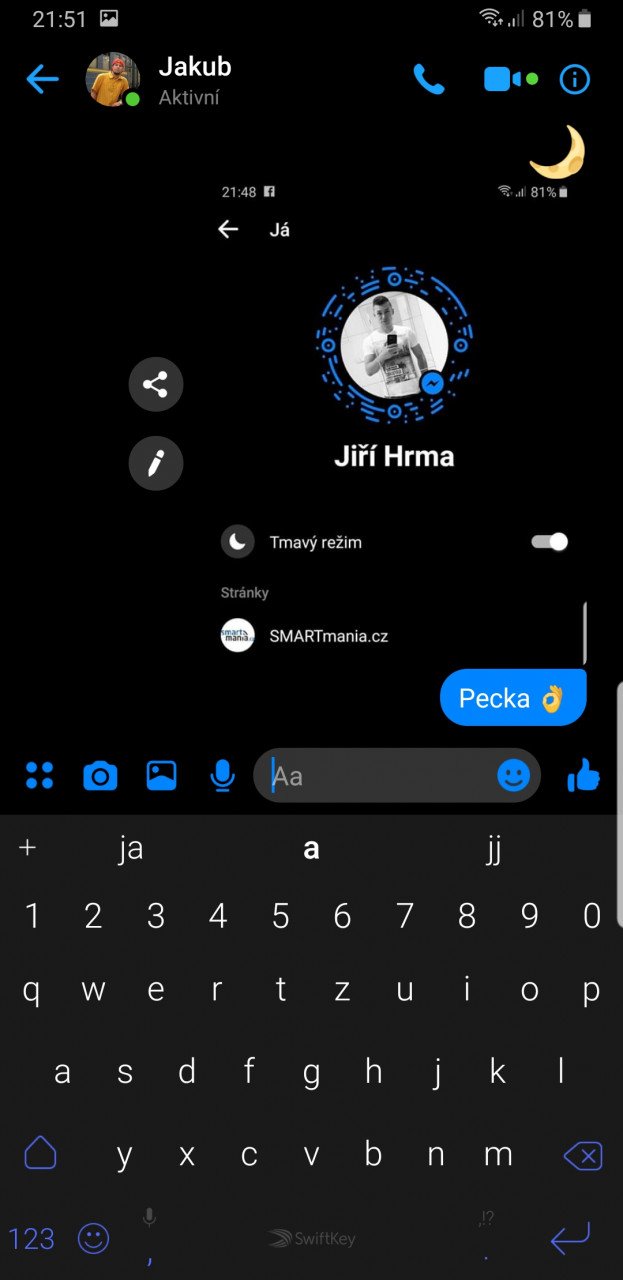Go back from Jakub's chat
The image size is (623, 1280).
coord(42,79)
